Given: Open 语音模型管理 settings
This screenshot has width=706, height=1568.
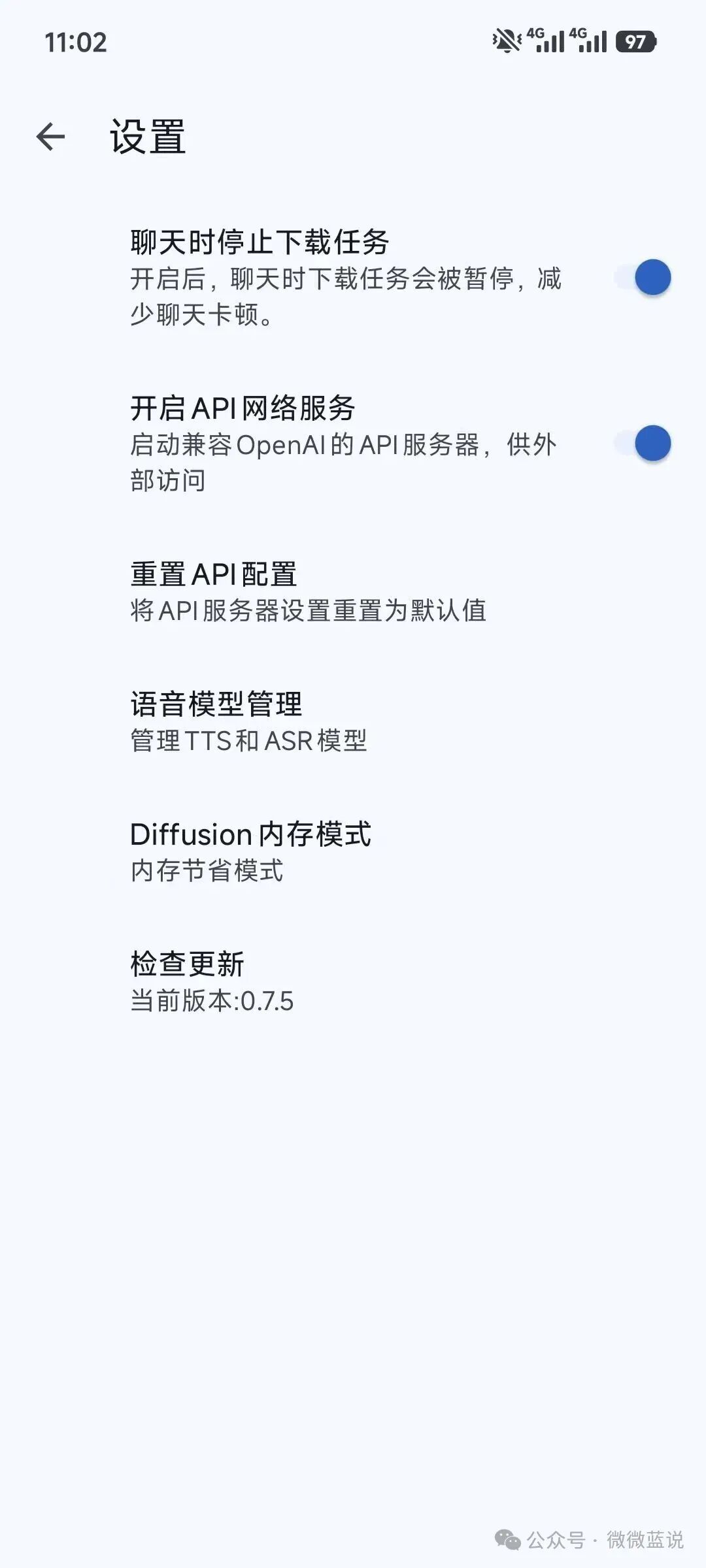Looking at the screenshot, I should click(x=216, y=704).
